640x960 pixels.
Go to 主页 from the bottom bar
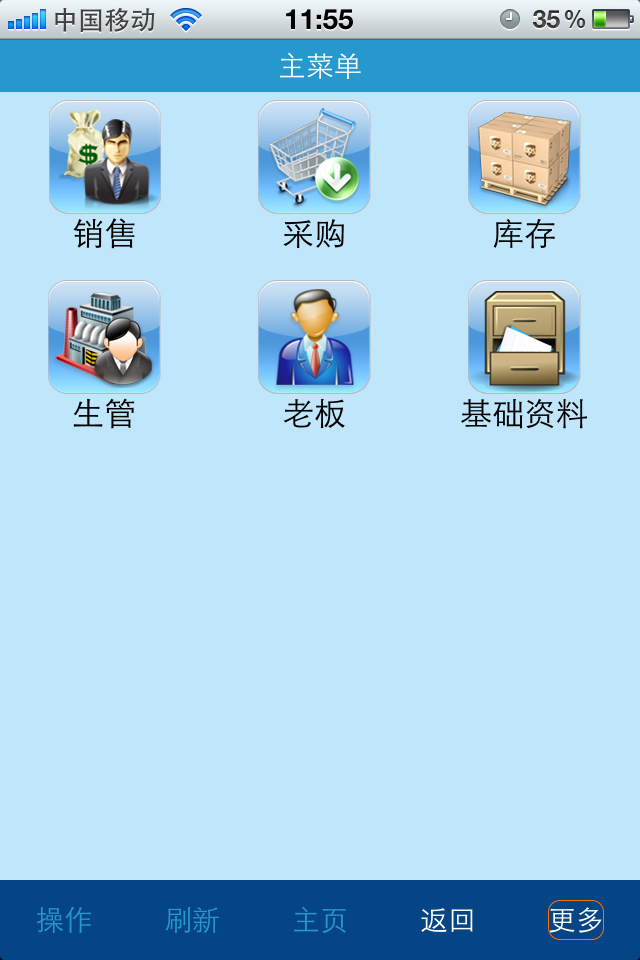click(x=320, y=920)
